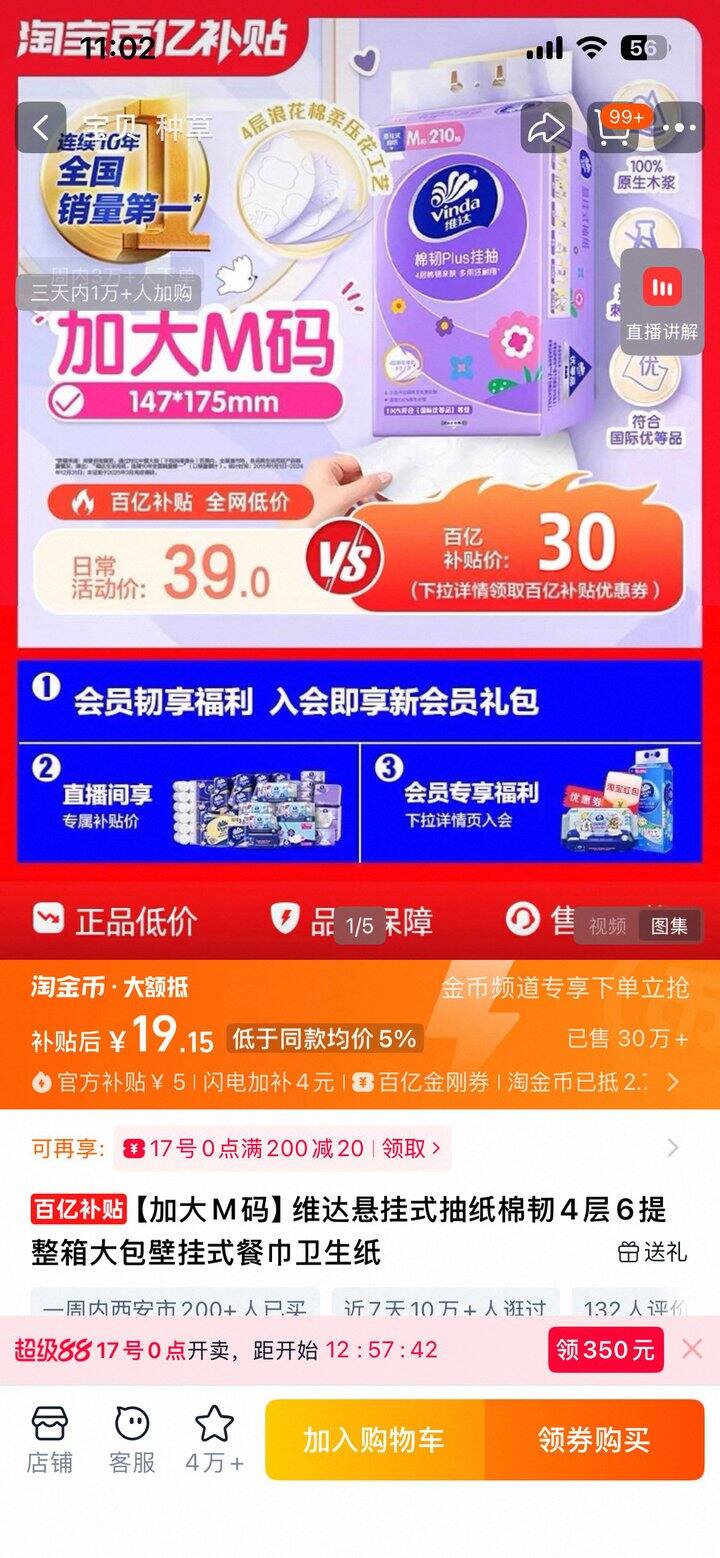720x1558 pixels.
Task: Tap 领券购买 to buy with coupon
Action: (x=594, y=1440)
